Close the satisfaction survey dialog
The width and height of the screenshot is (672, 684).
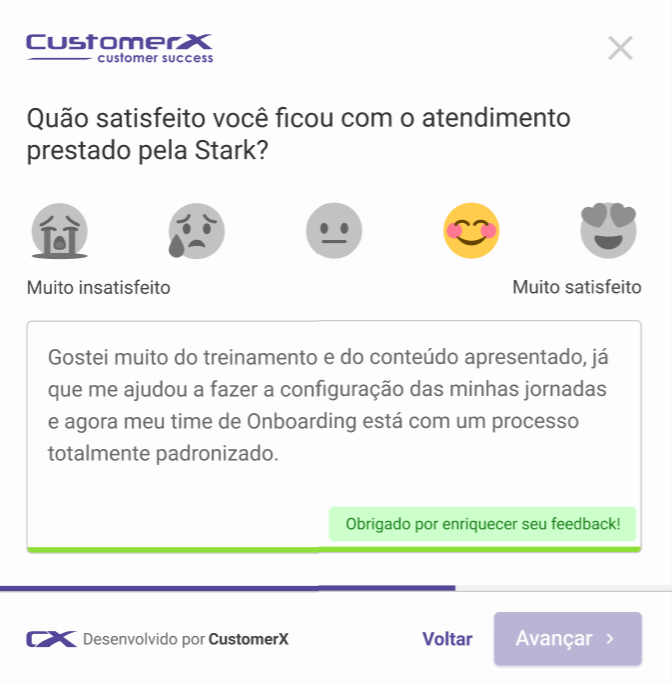(x=620, y=47)
